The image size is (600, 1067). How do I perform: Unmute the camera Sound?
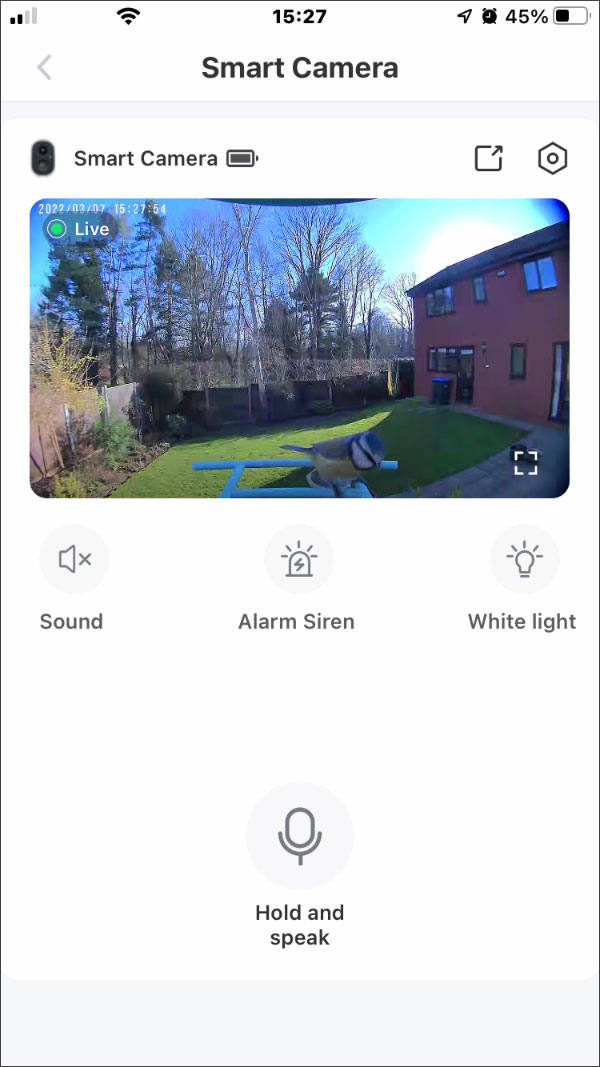click(x=74, y=559)
